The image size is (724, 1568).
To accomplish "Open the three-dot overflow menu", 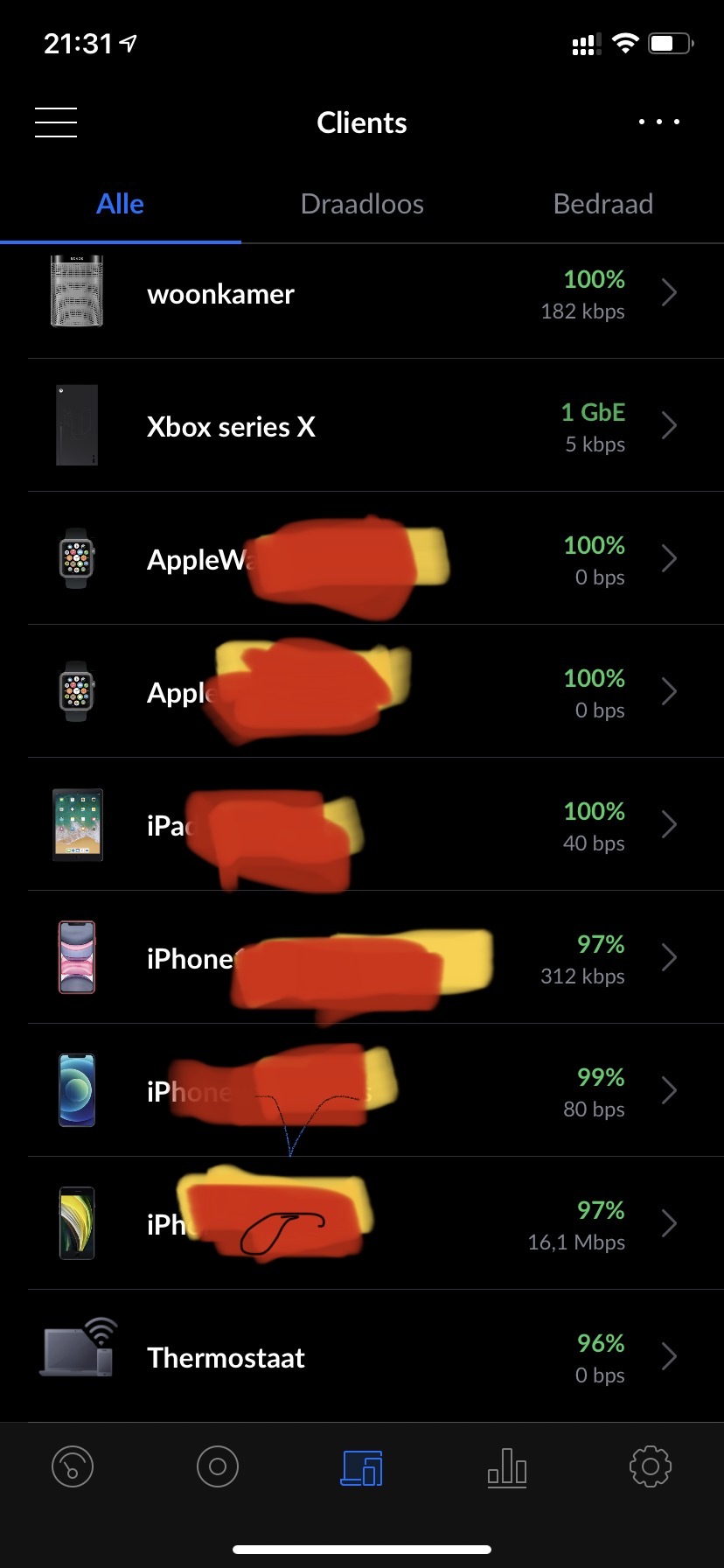I will point(658,122).
